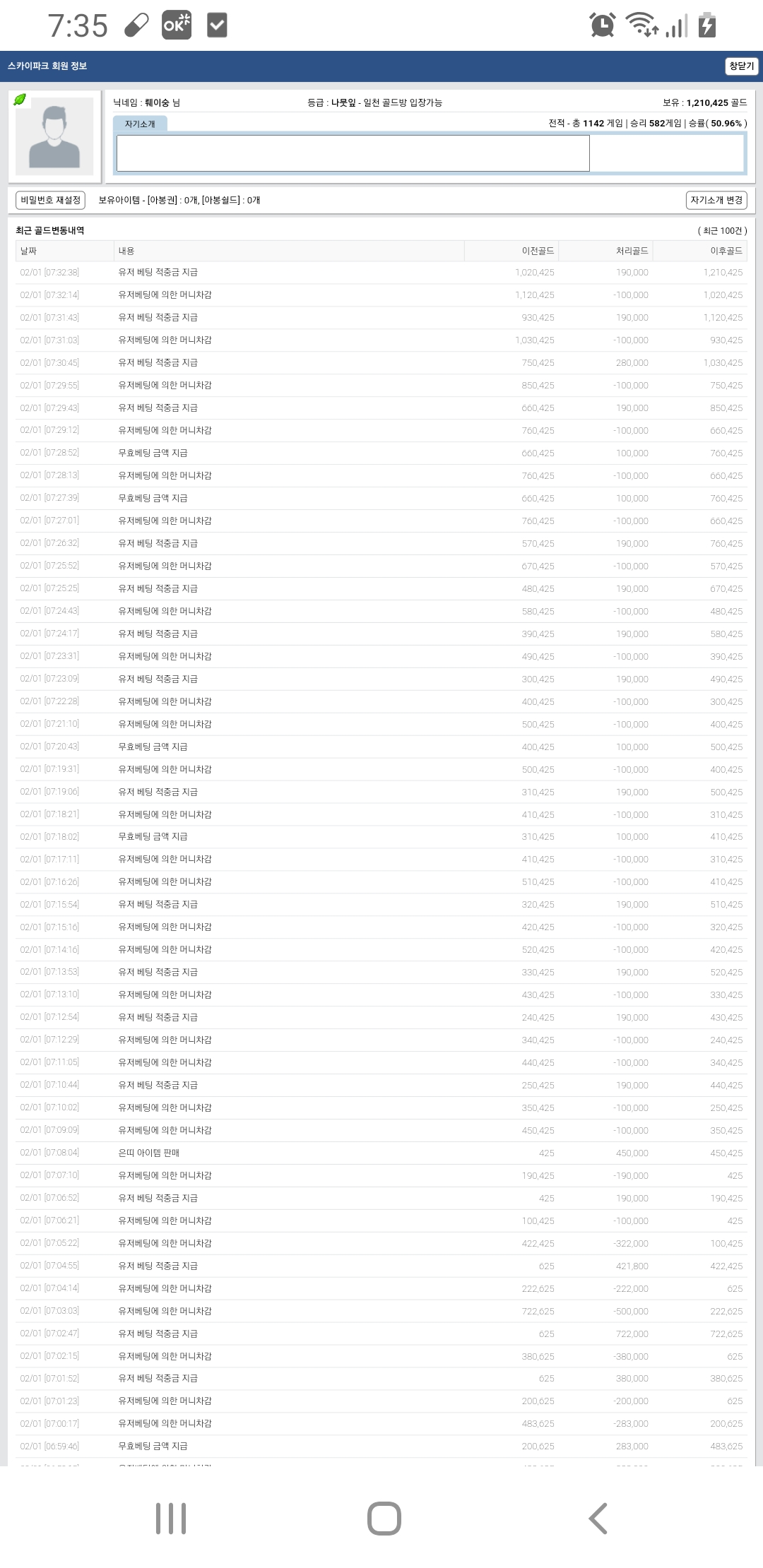Tap the 비밀번호 재설정 button
The image size is (763, 1568).
click(50, 201)
